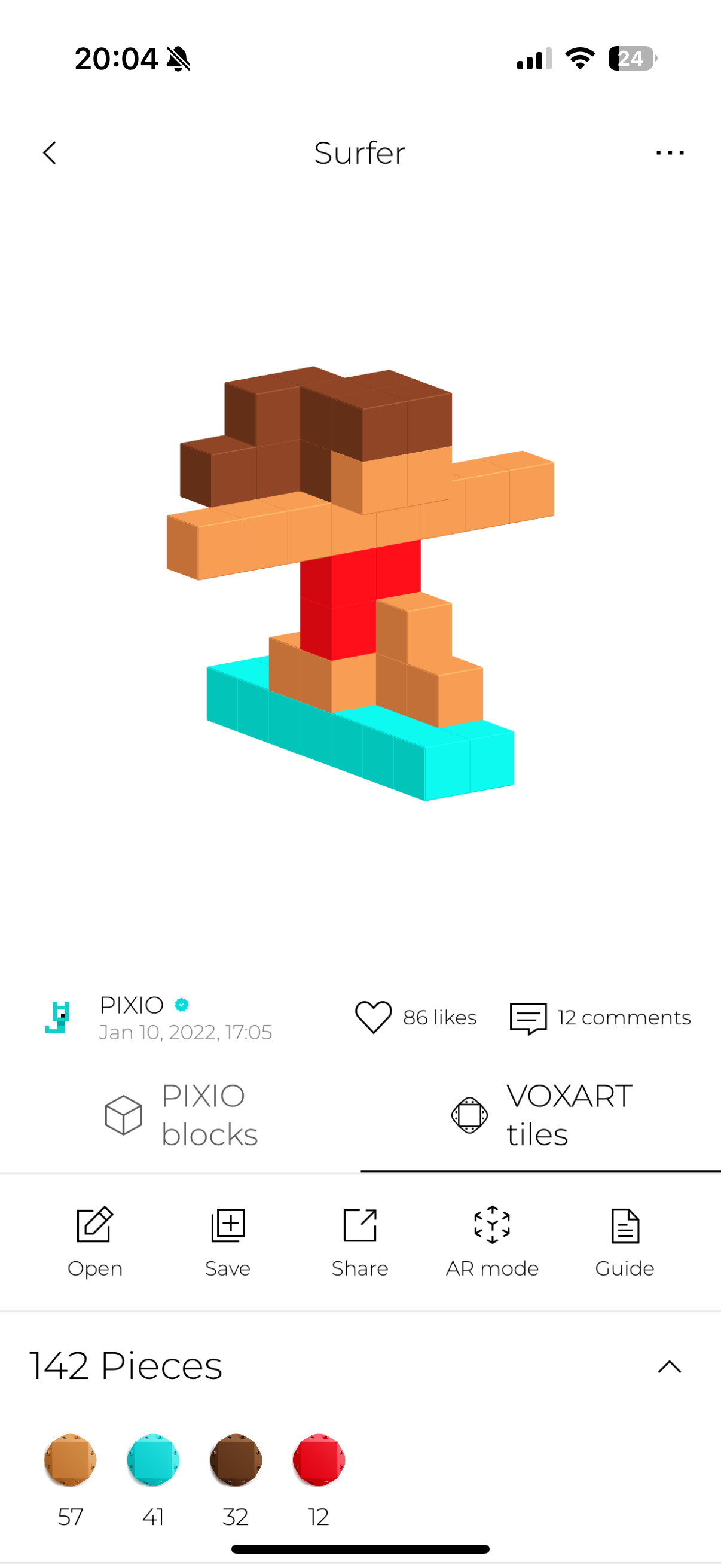Collapse the 142 Pieces section
This screenshot has height=1568, width=721.
pos(669,1366)
